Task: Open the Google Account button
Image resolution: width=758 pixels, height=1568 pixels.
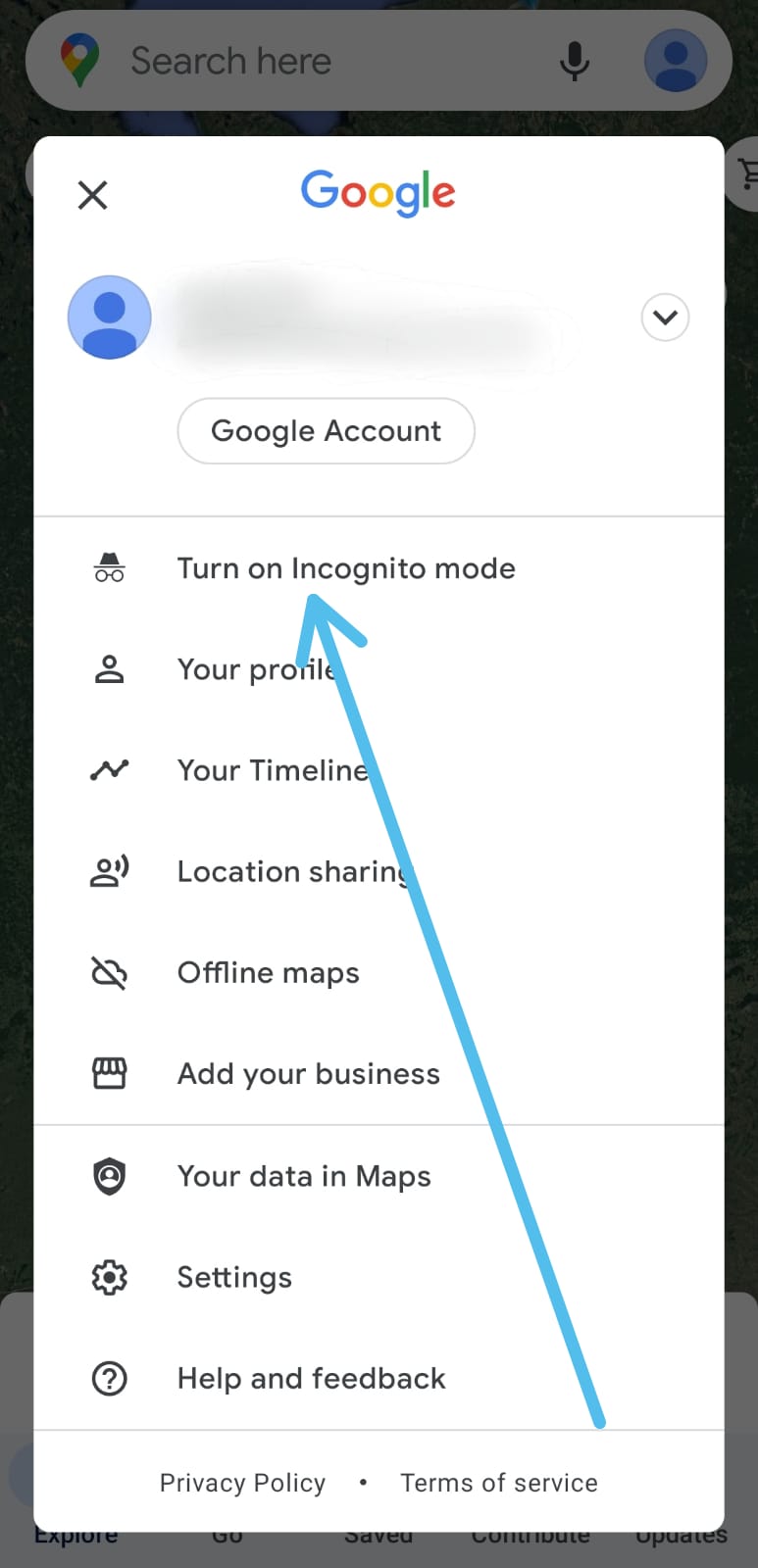Action: (326, 431)
